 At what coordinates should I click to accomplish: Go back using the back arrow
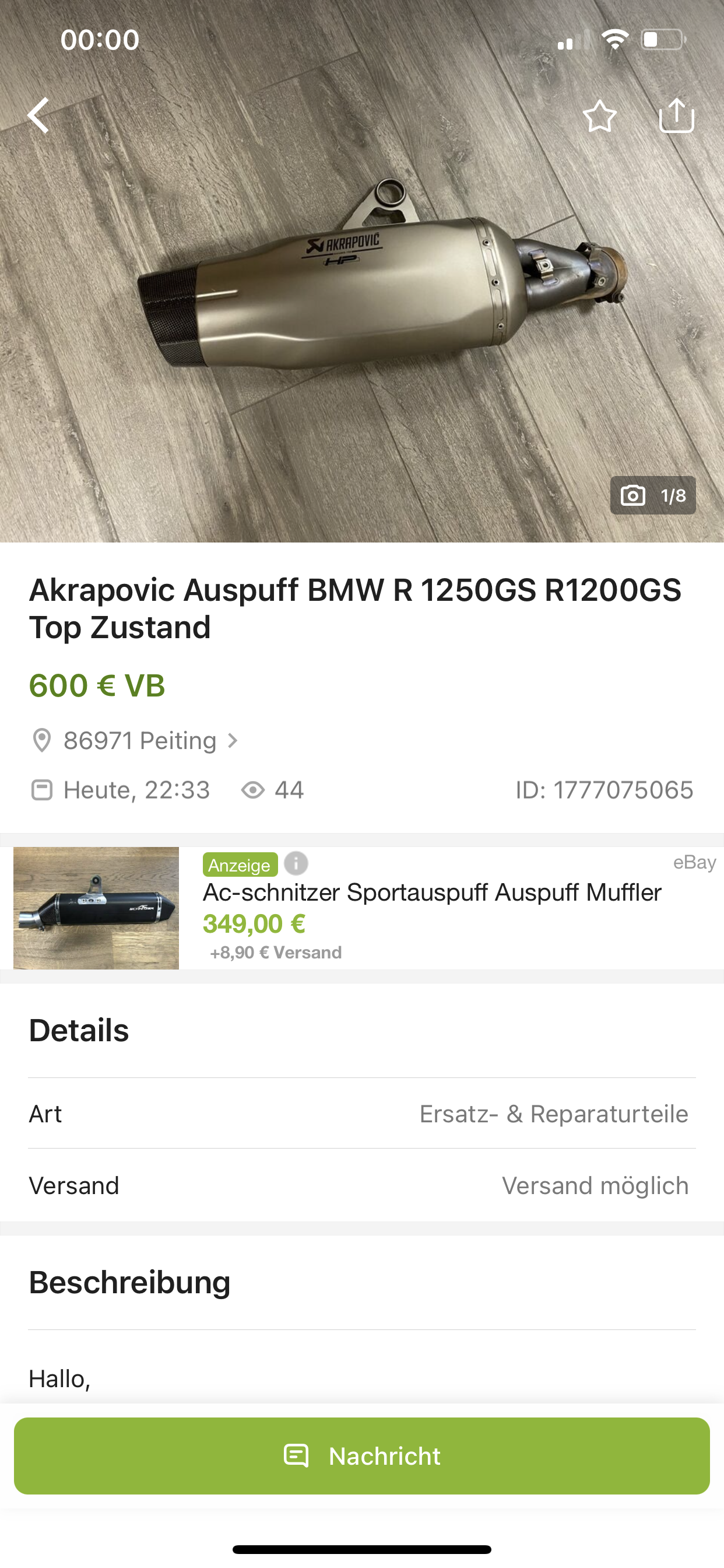[x=38, y=115]
